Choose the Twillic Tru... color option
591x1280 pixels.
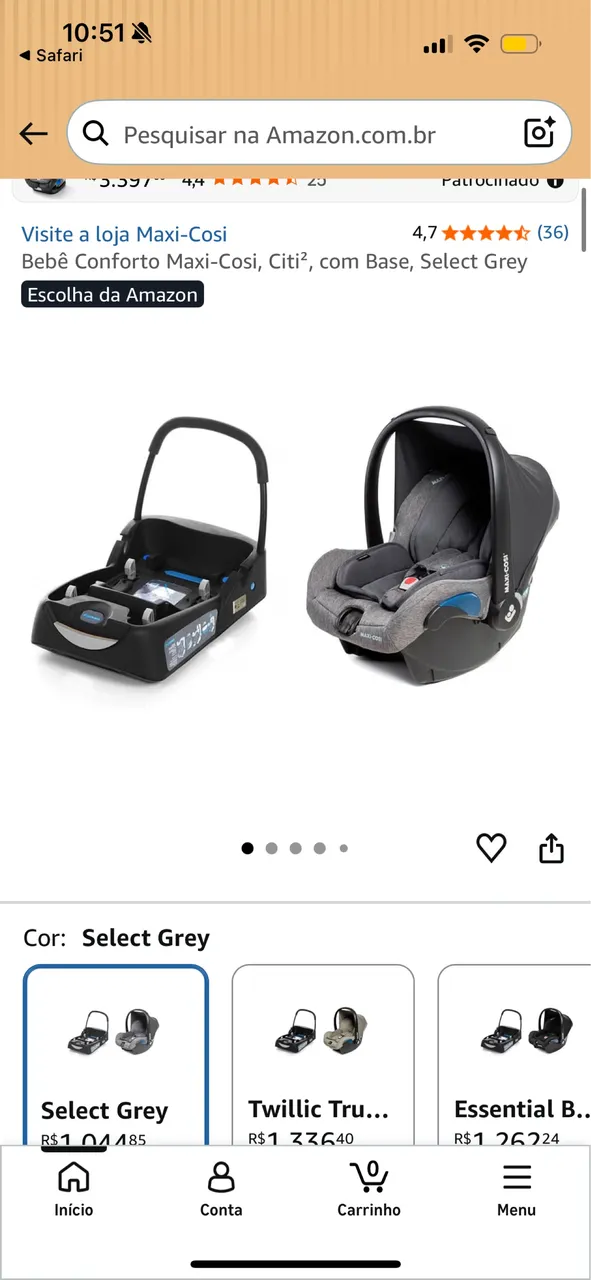click(x=323, y=1055)
